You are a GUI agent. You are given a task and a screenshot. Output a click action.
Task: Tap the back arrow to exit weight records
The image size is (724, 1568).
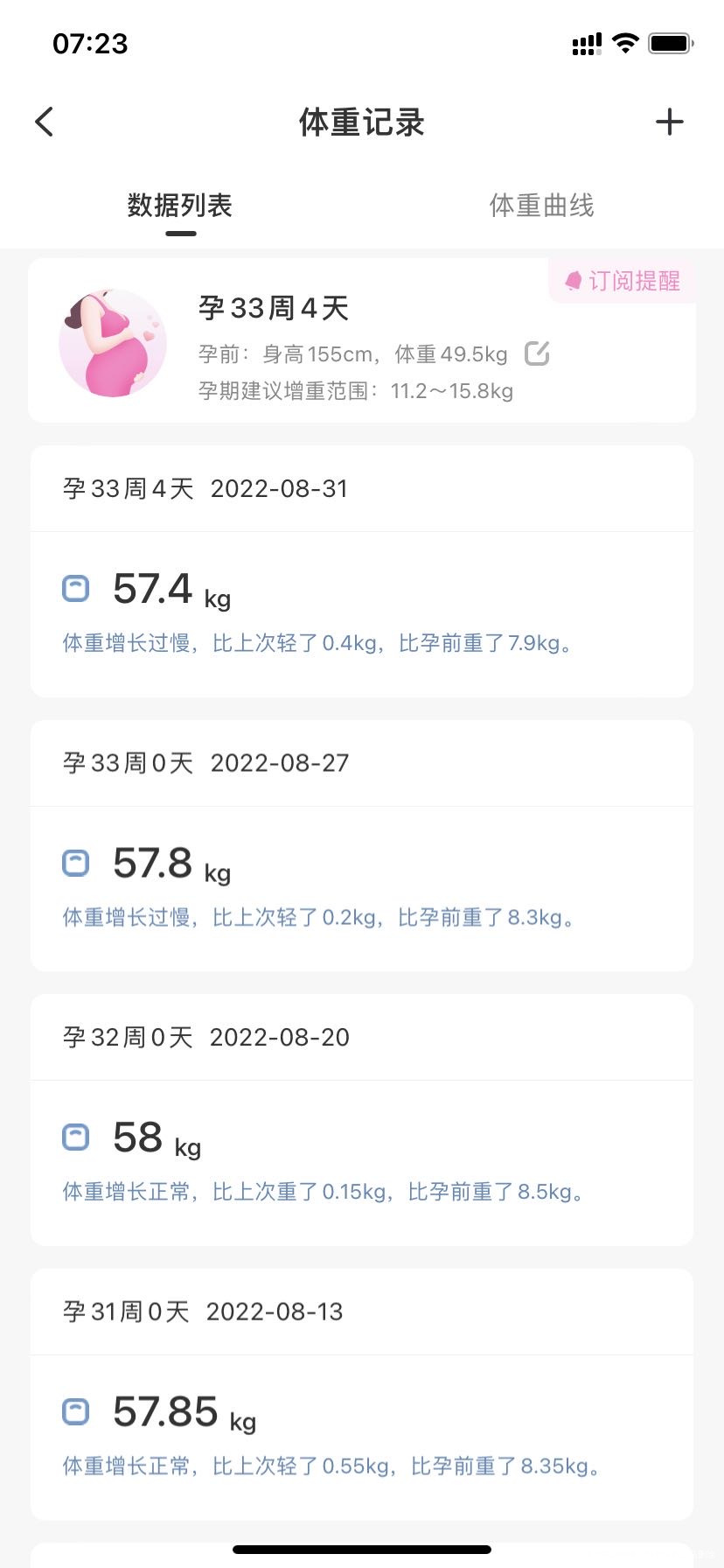pos(44,121)
